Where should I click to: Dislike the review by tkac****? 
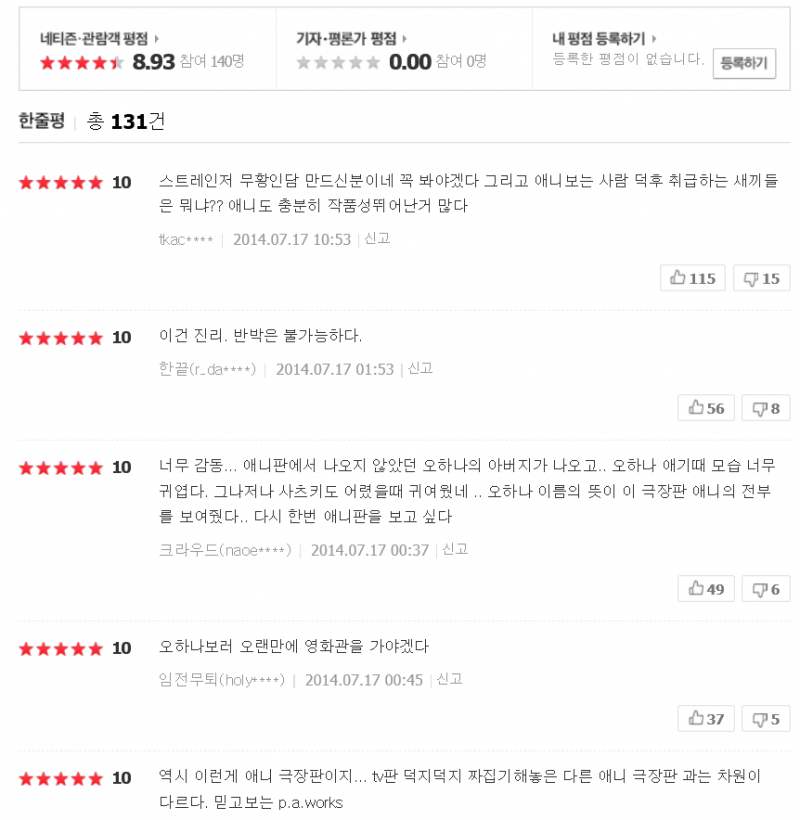[761, 278]
